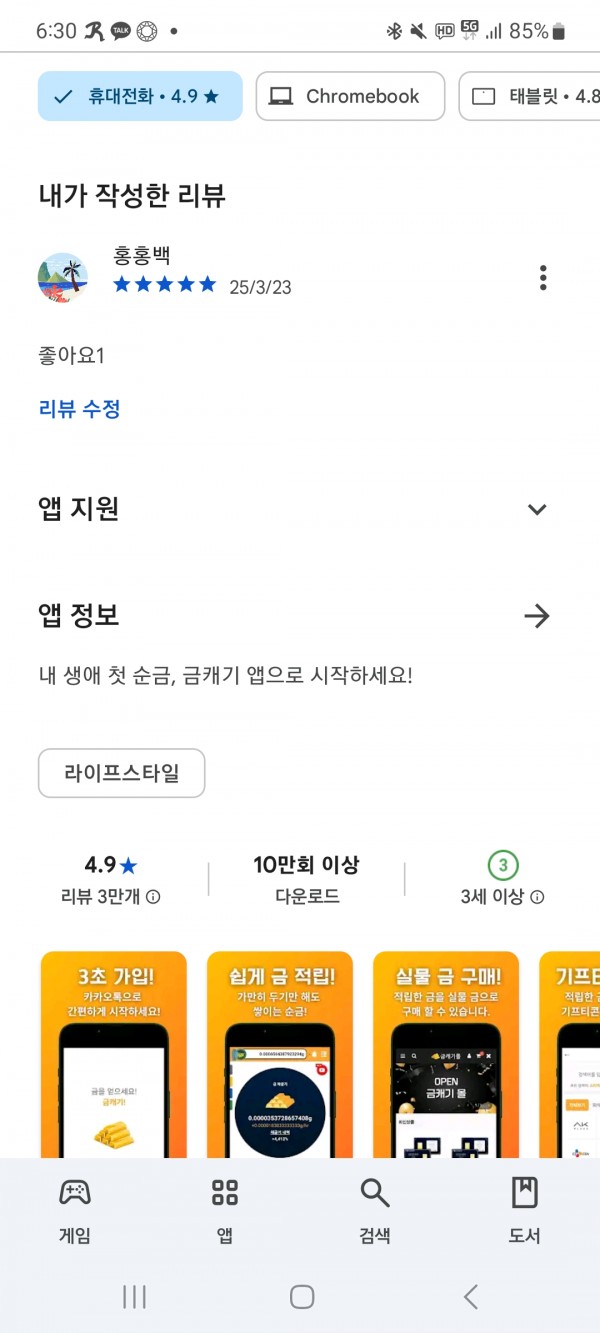The width and height of the screenshot is (600, 1333).
Task: Switch to the 검색 tab
Action: click(375, 1210)
